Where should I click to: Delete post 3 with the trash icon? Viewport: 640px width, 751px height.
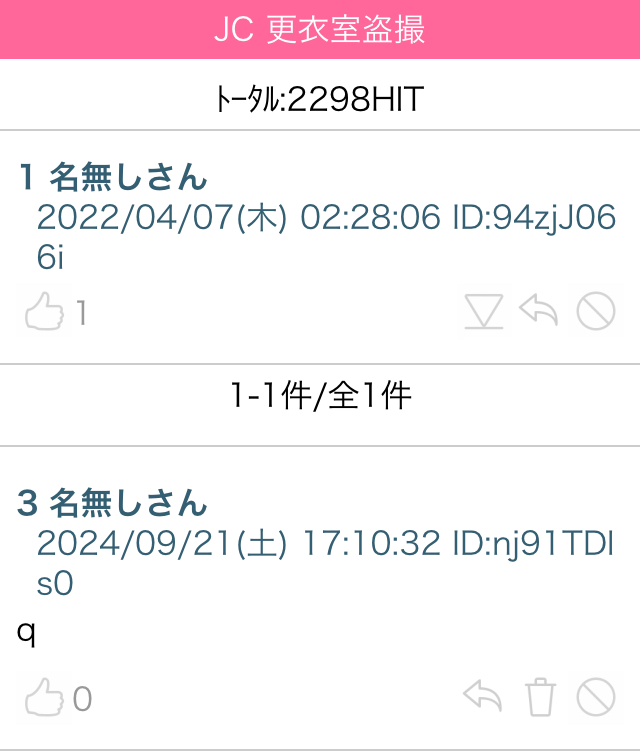(540, 696)
